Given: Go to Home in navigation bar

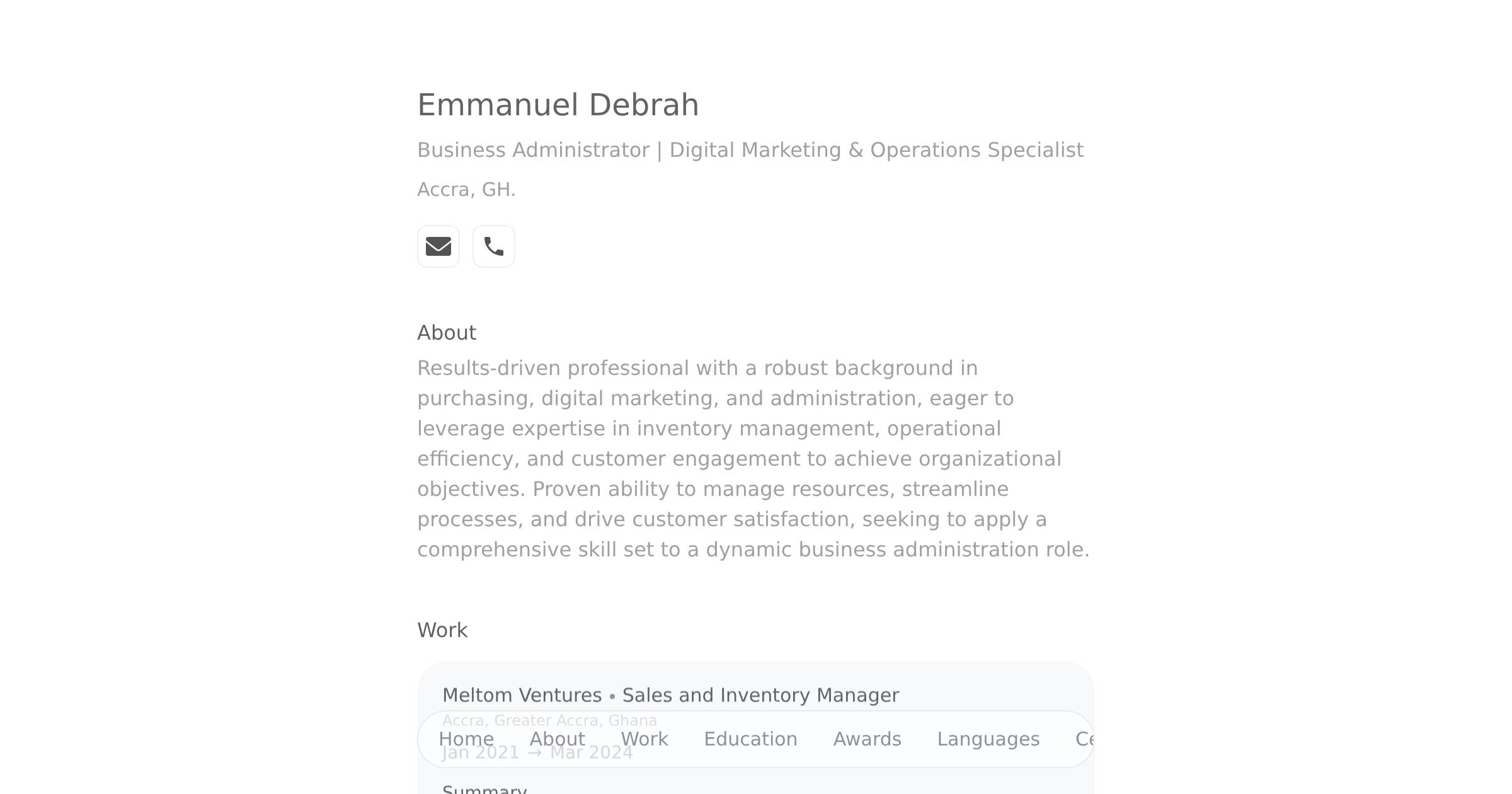Looking at the screenshot, I should 466,739.
